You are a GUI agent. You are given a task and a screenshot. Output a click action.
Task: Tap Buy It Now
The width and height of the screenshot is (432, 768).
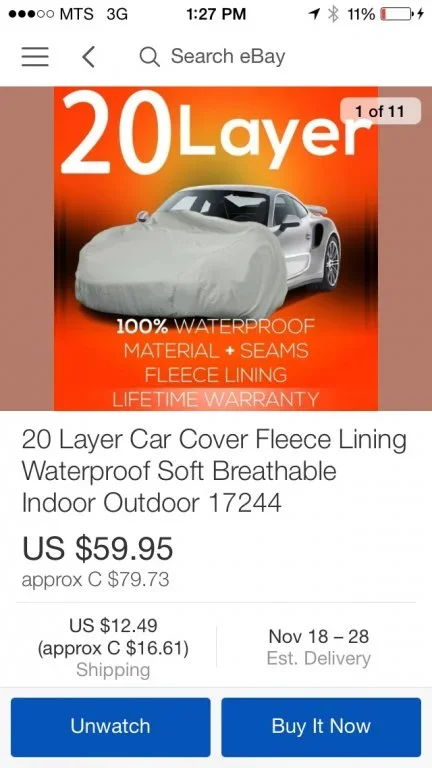coord(321,727)
